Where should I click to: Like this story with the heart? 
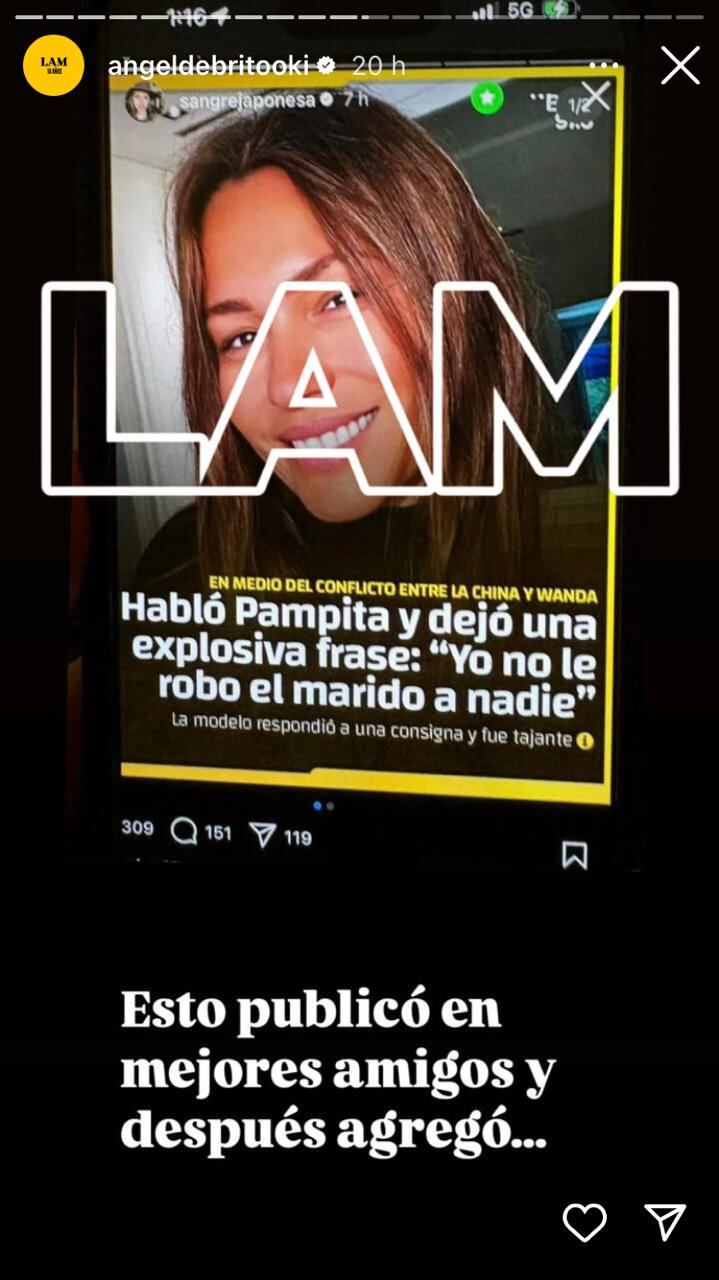tap(584, 1222)
